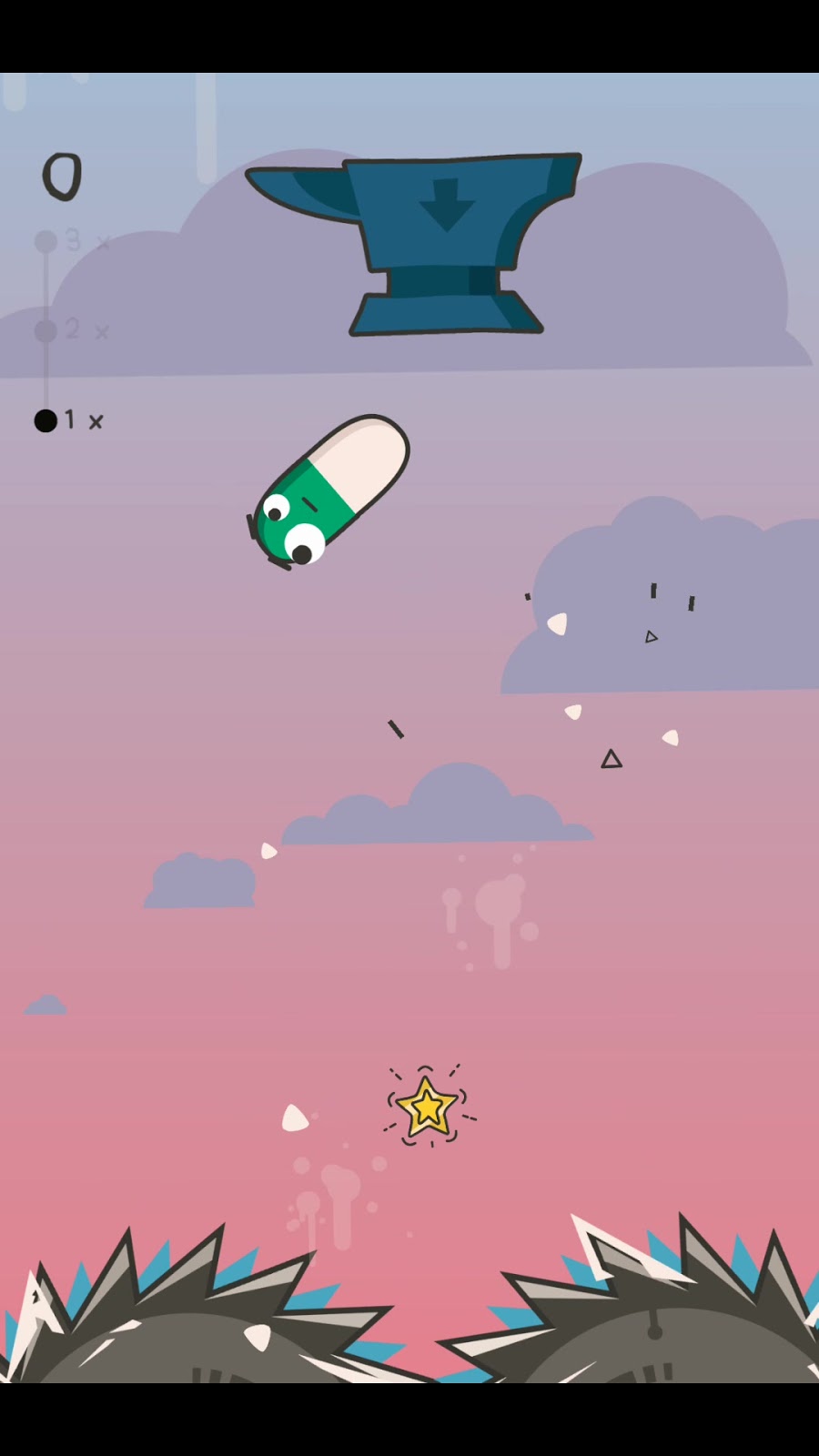The width and height of the screenshot is (819, 1456).
Task: Tap the green and white pill character
Action: pyautogui.click(x=329, y=490)
